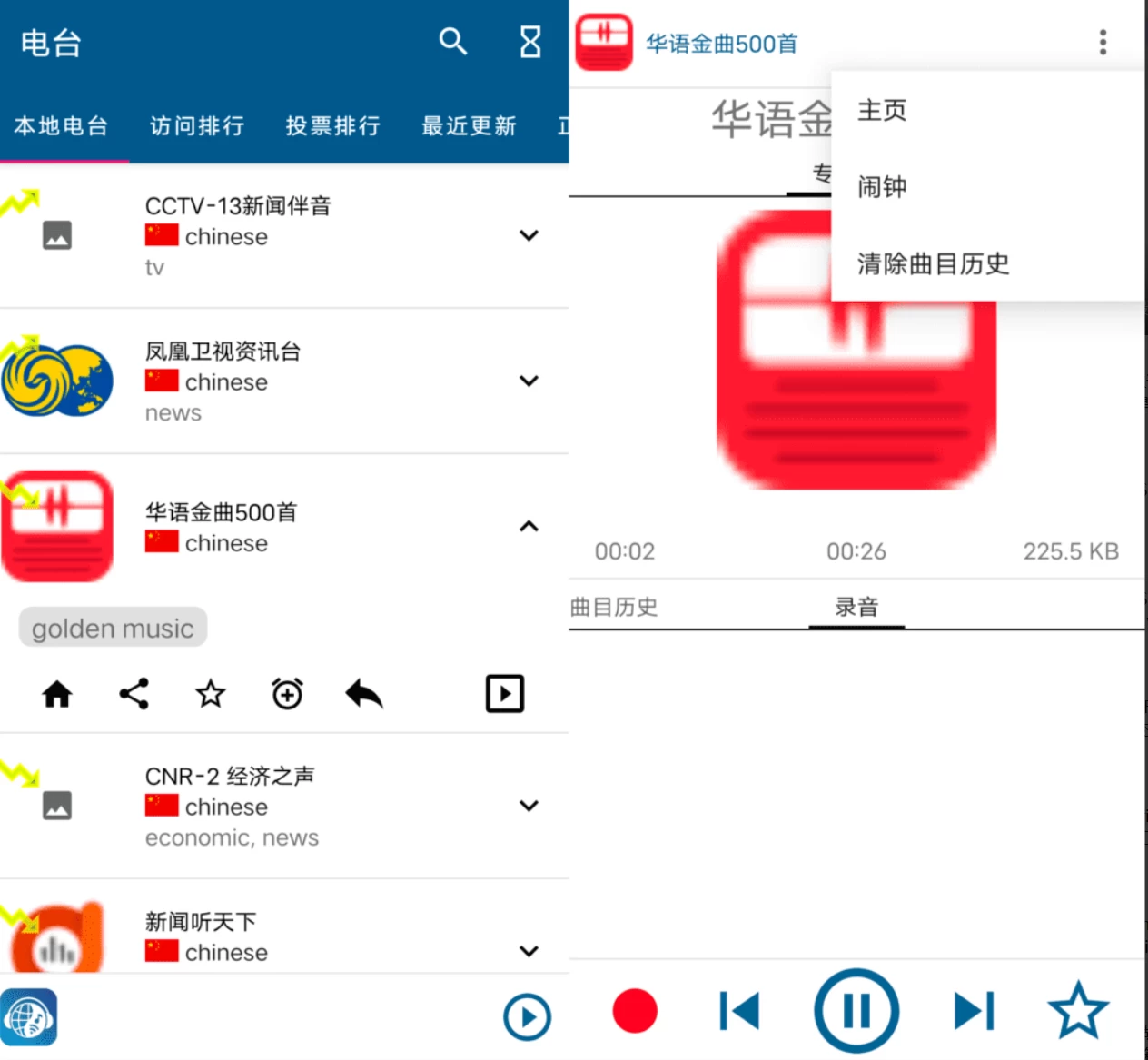
Task: Expand the CNR-2 经济之声 station row
Action: 529,806
